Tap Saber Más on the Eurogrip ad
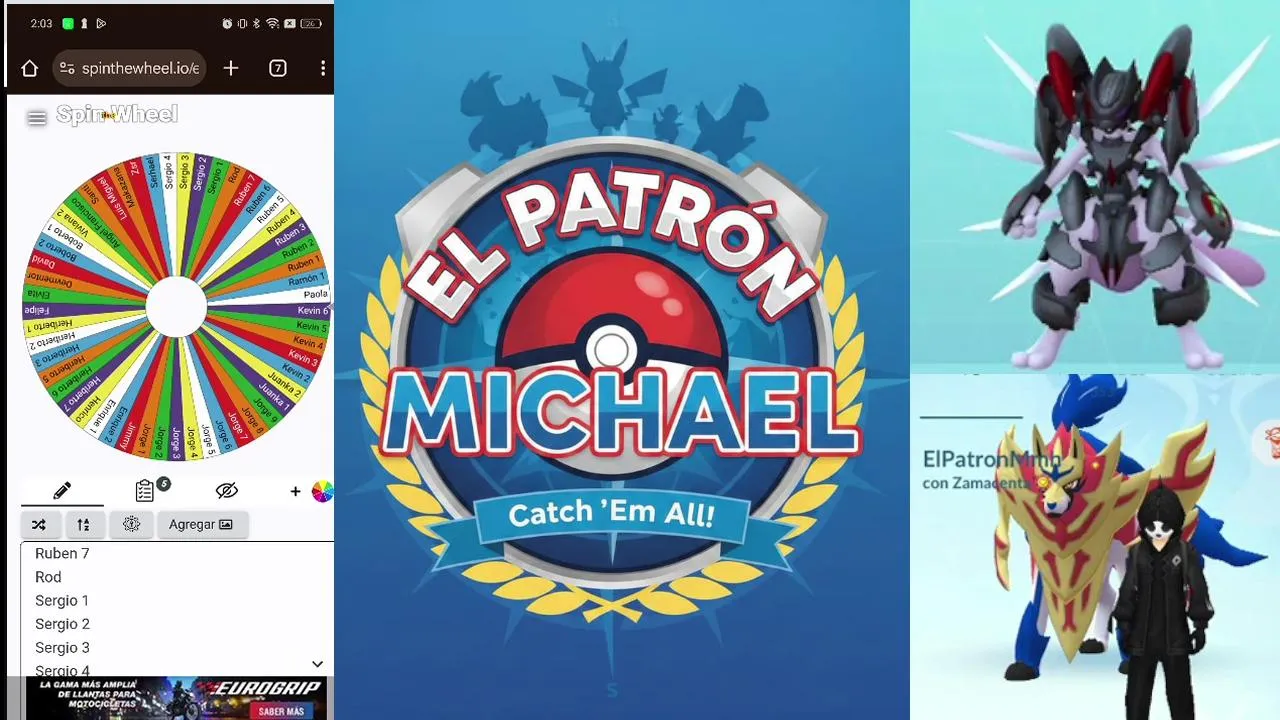 click(281, 711)
